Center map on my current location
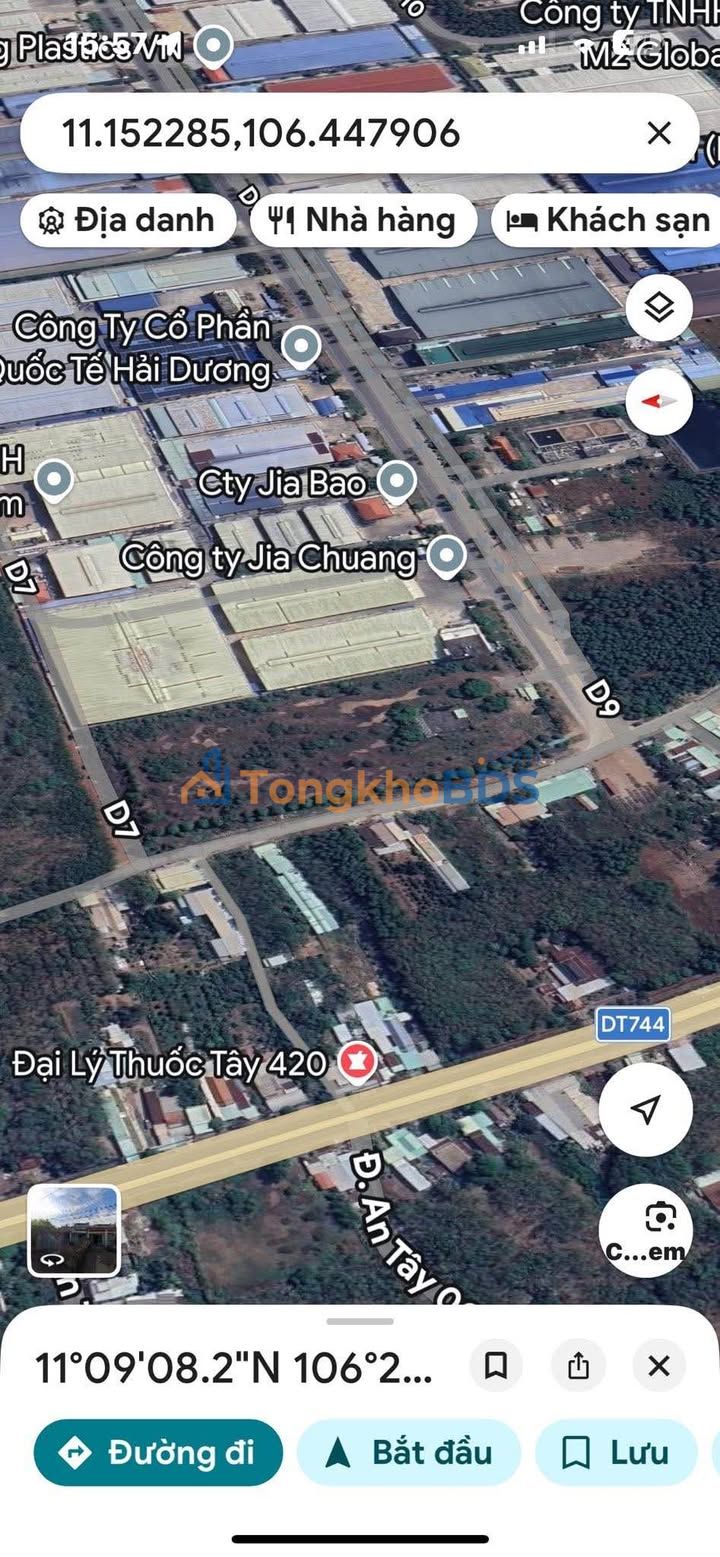Image resolution: width=720 pixels, height=1557 pixels. tap(645, 1109)
